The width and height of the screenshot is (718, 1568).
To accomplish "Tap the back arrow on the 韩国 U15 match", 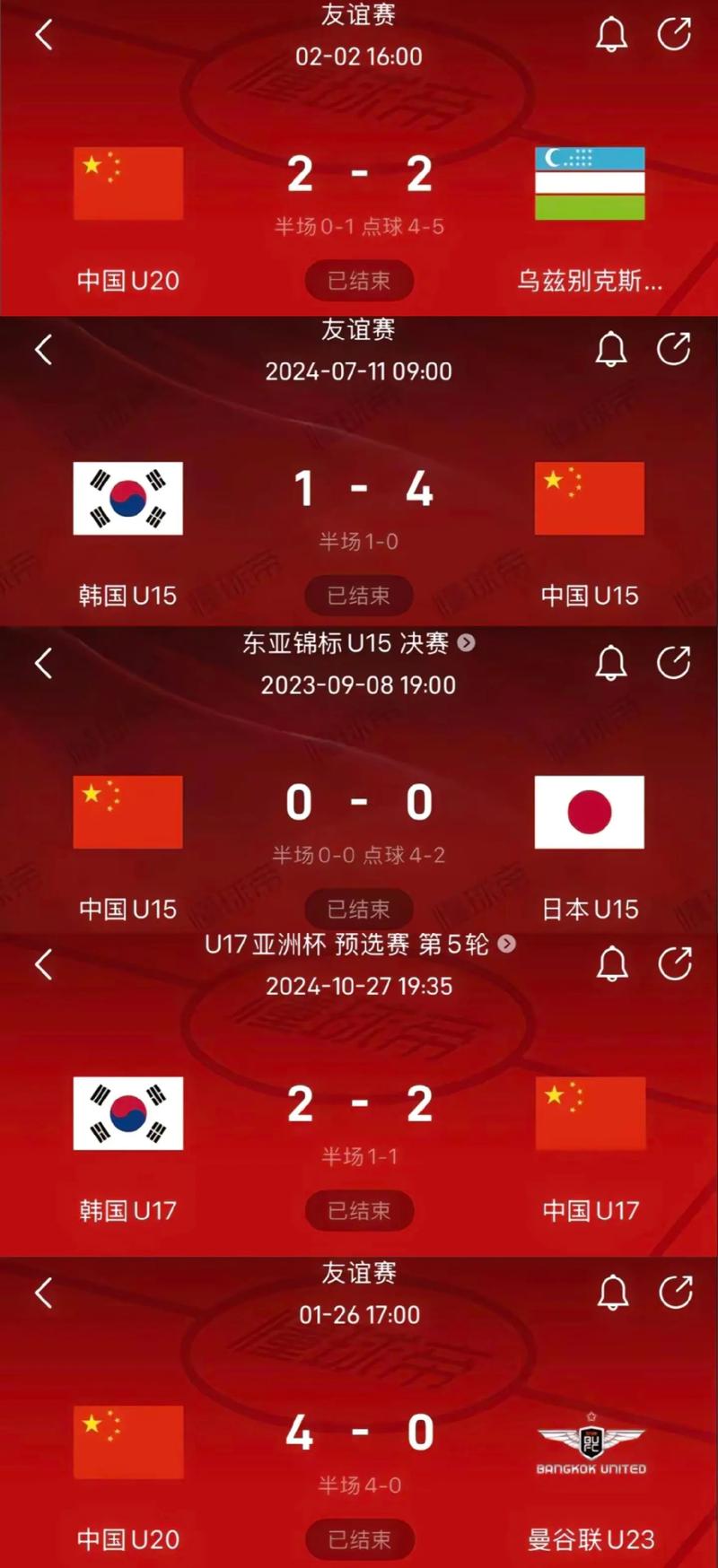I will point(42,350).
